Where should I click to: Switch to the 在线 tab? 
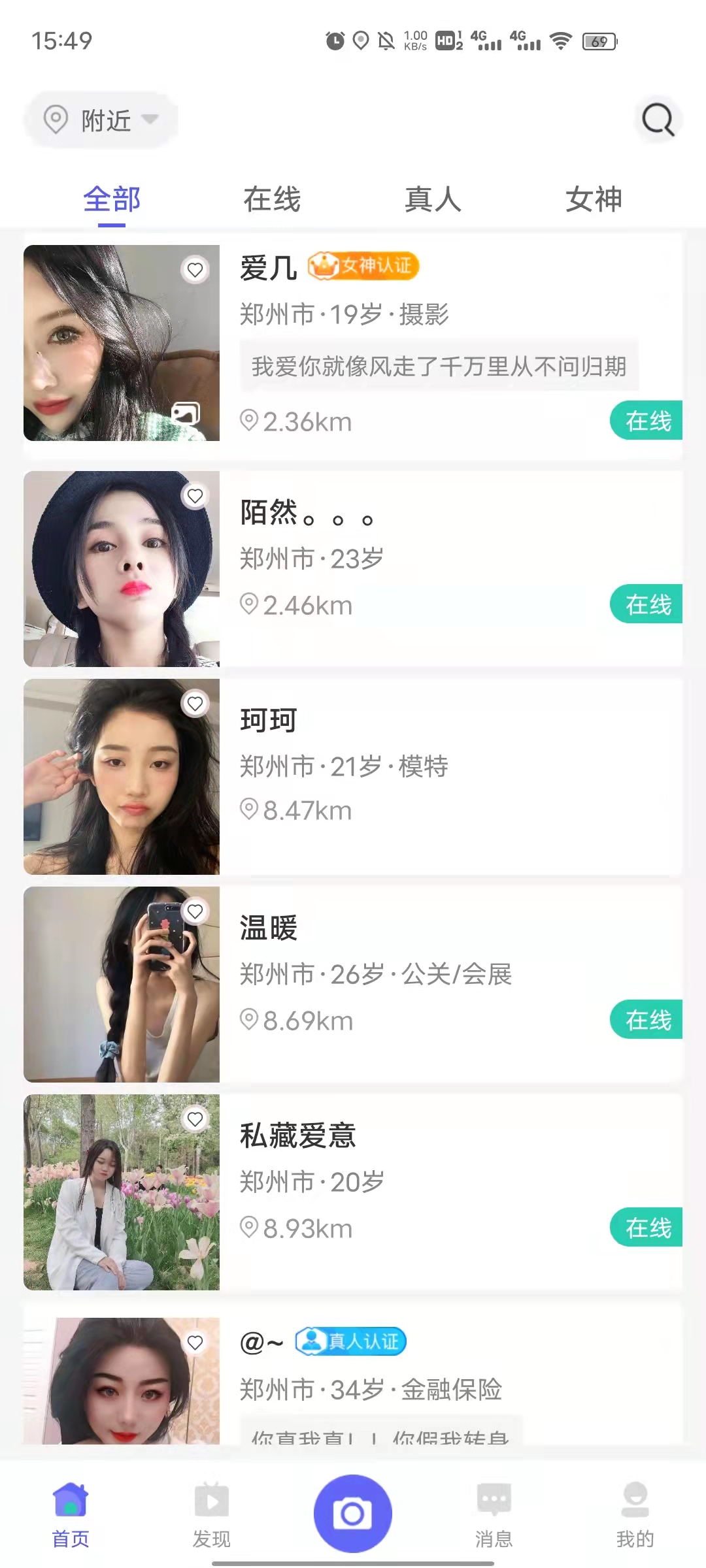pos(272,199)
